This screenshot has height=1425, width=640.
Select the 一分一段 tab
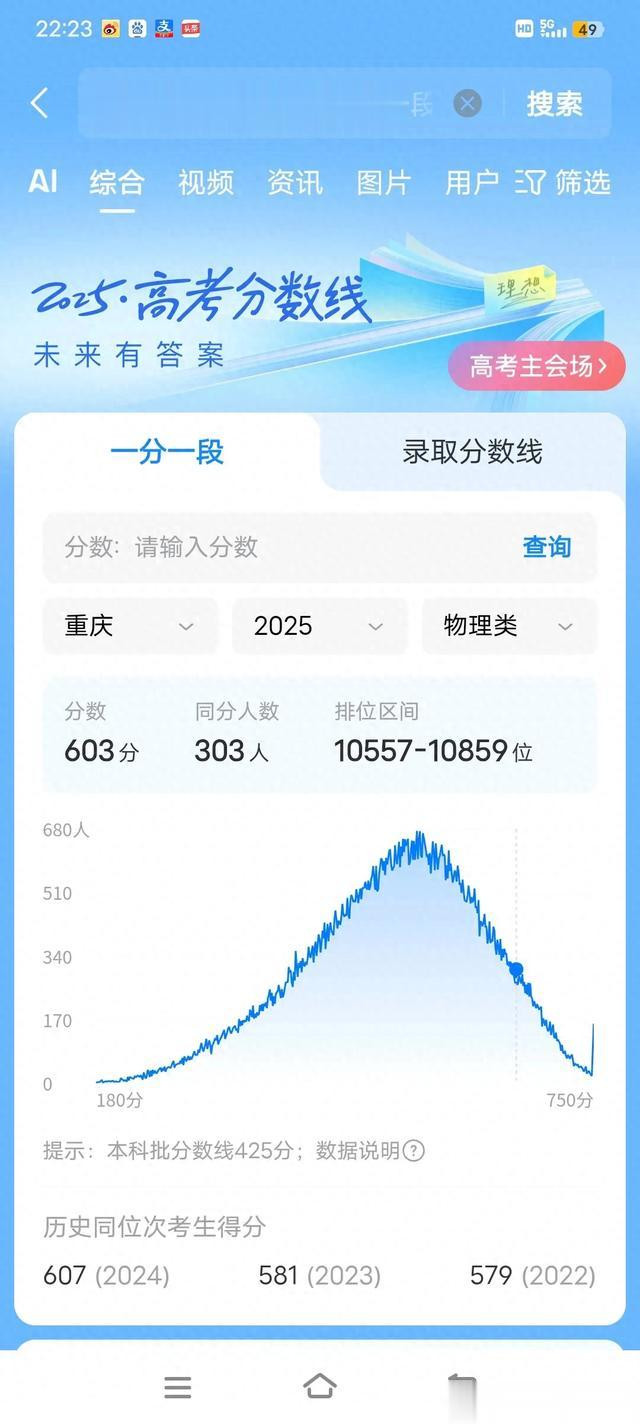click(167, 452)
